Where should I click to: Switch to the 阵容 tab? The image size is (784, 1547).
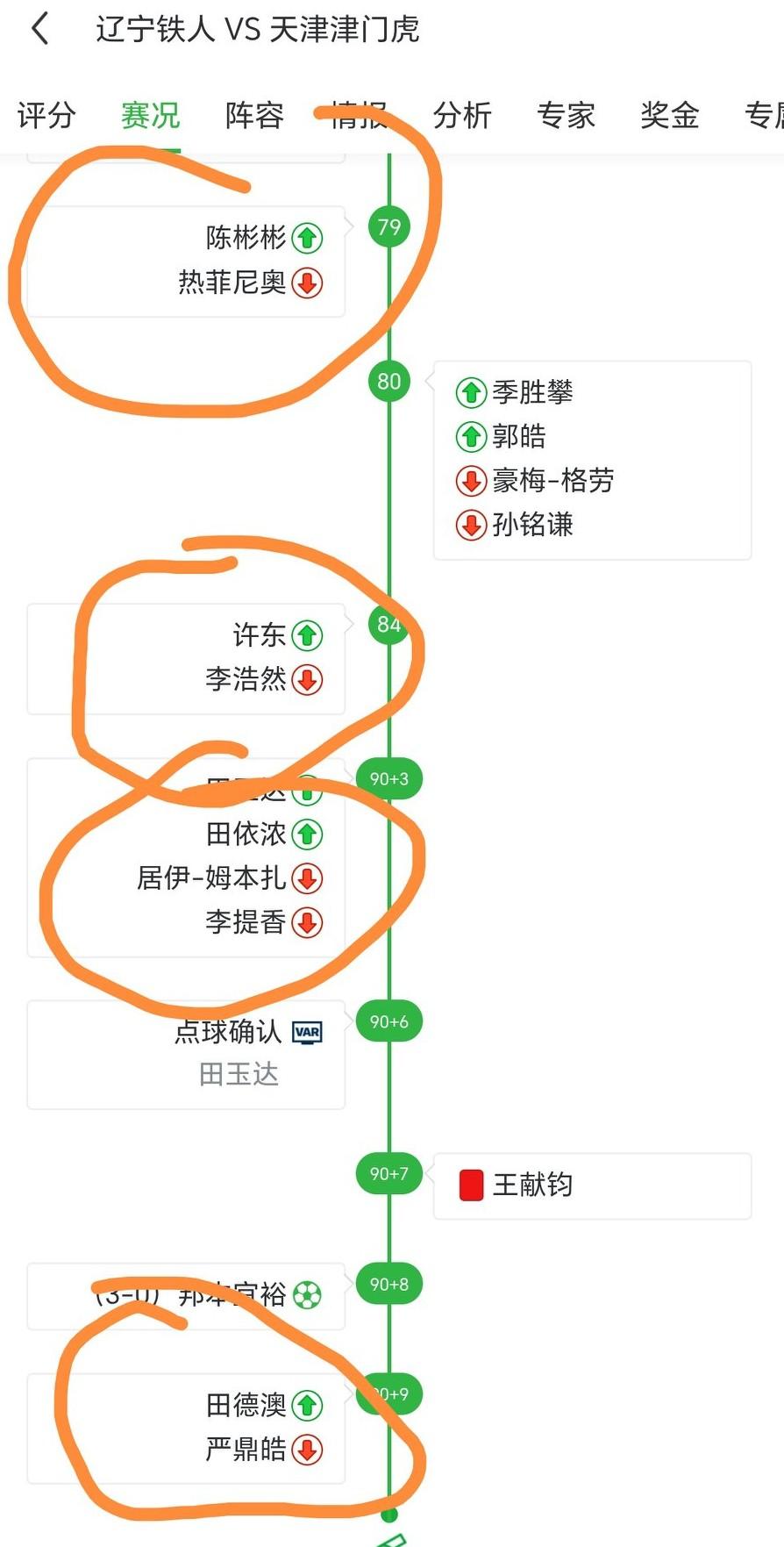pyautogui.click(x=253, y=115)
